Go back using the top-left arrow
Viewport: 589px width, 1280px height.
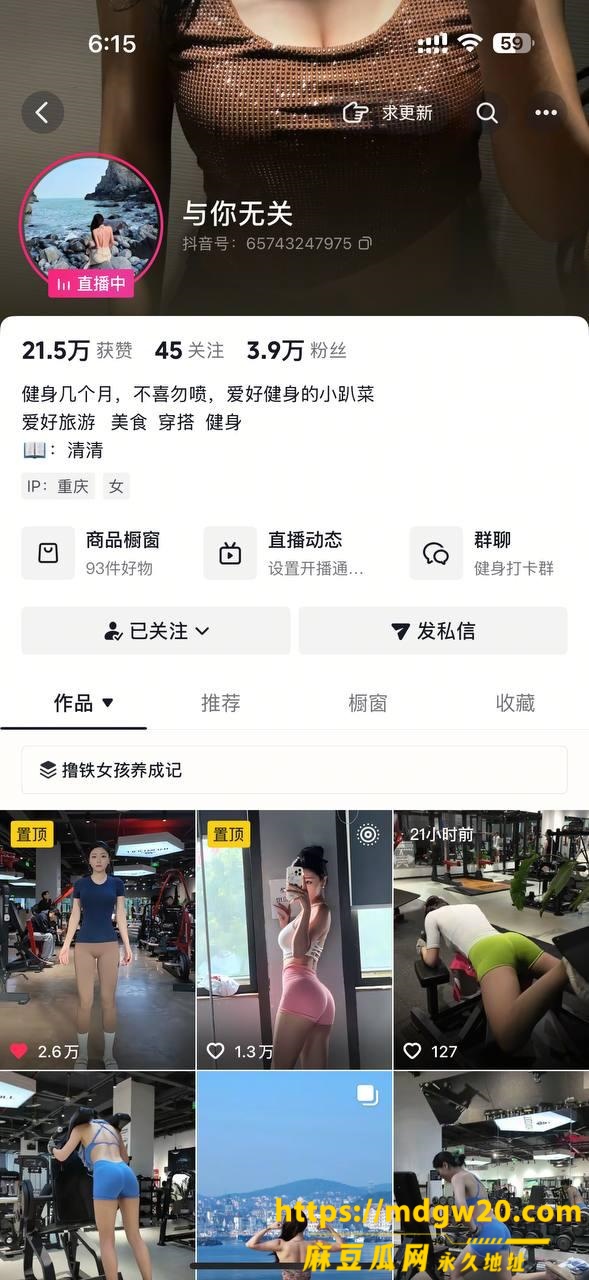tap(42, 113)
